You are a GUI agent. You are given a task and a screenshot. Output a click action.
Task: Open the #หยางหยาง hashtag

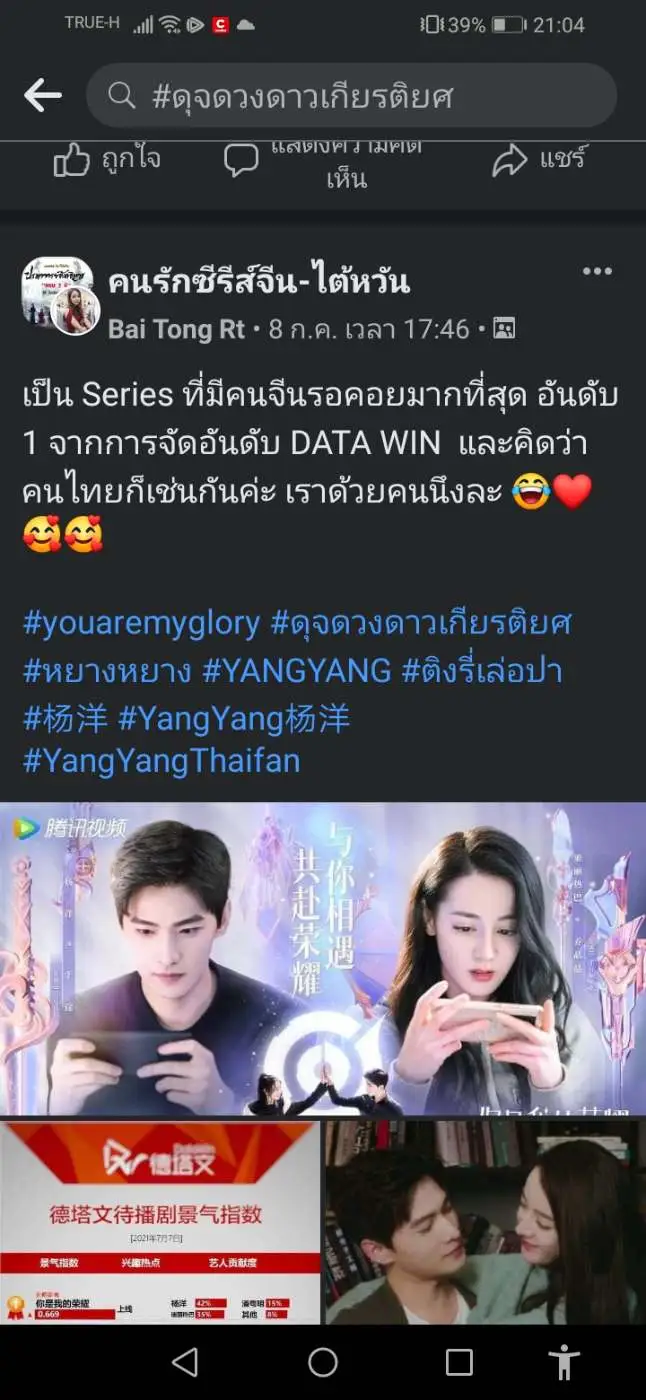[x=106, y=670]
